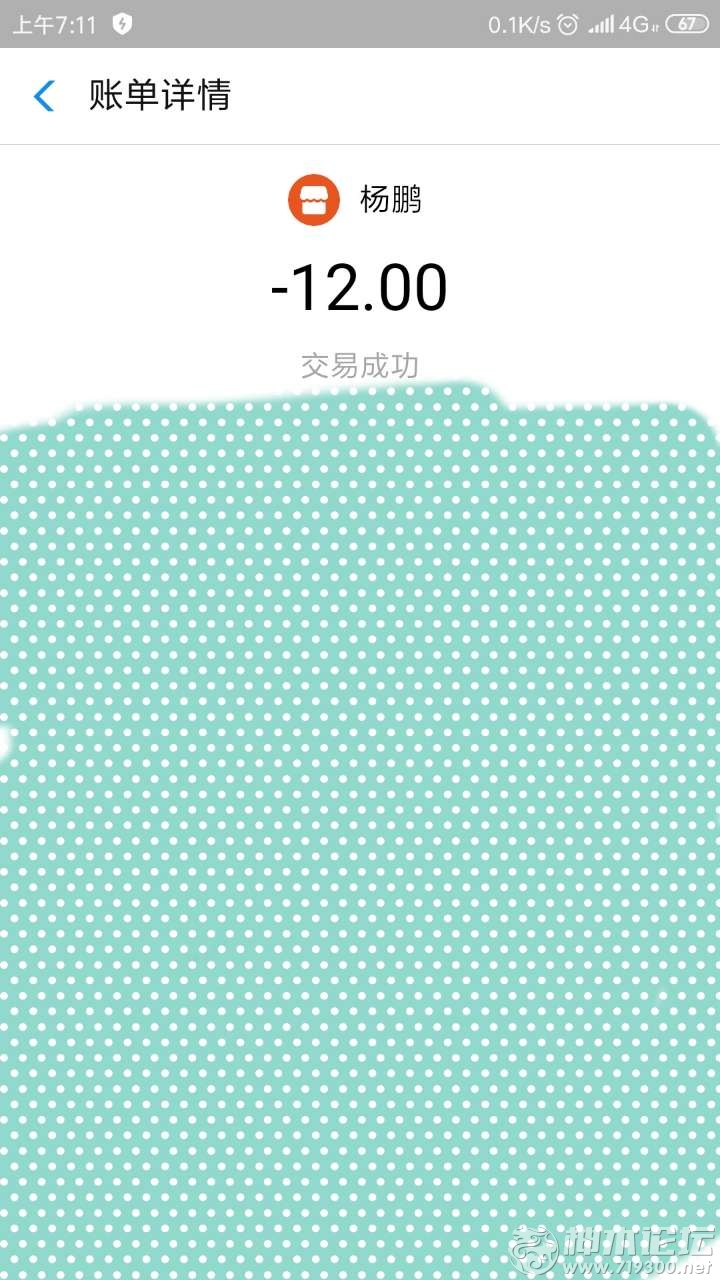Screen dimensions: 720x1280
Task: Go back from the 账单详情 page
Action: point(44,96)
